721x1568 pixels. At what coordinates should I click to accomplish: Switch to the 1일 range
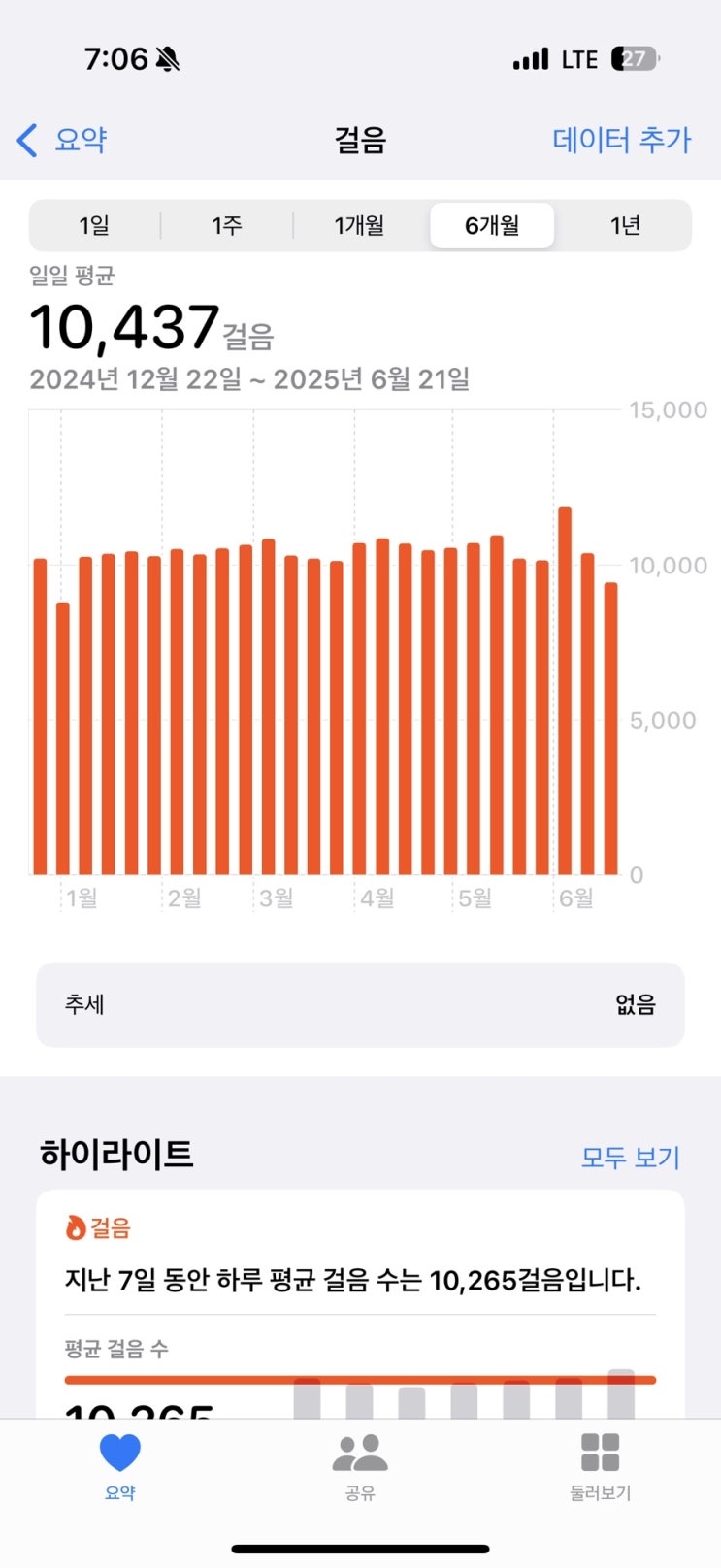point(94,226)
